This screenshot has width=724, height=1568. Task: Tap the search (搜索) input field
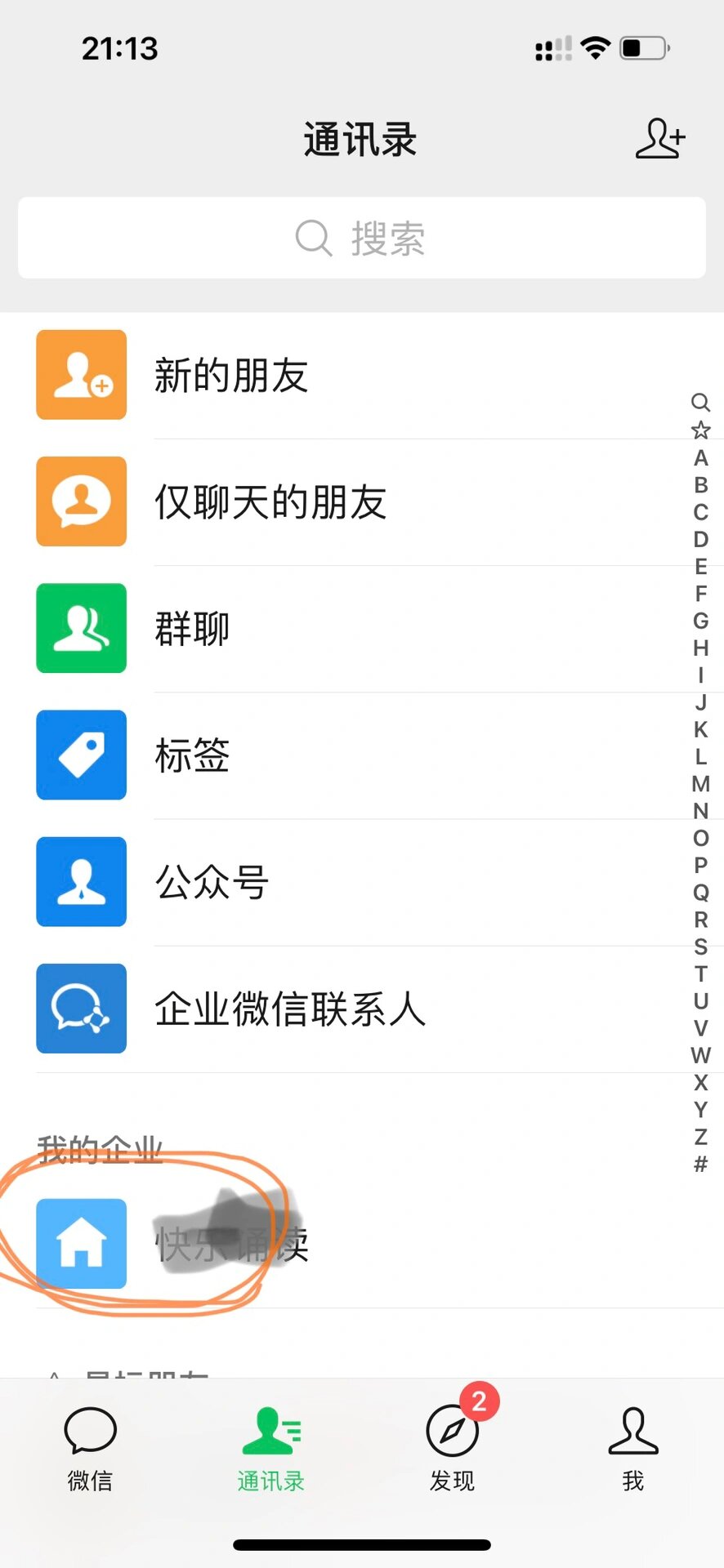(x=362, y=237)
